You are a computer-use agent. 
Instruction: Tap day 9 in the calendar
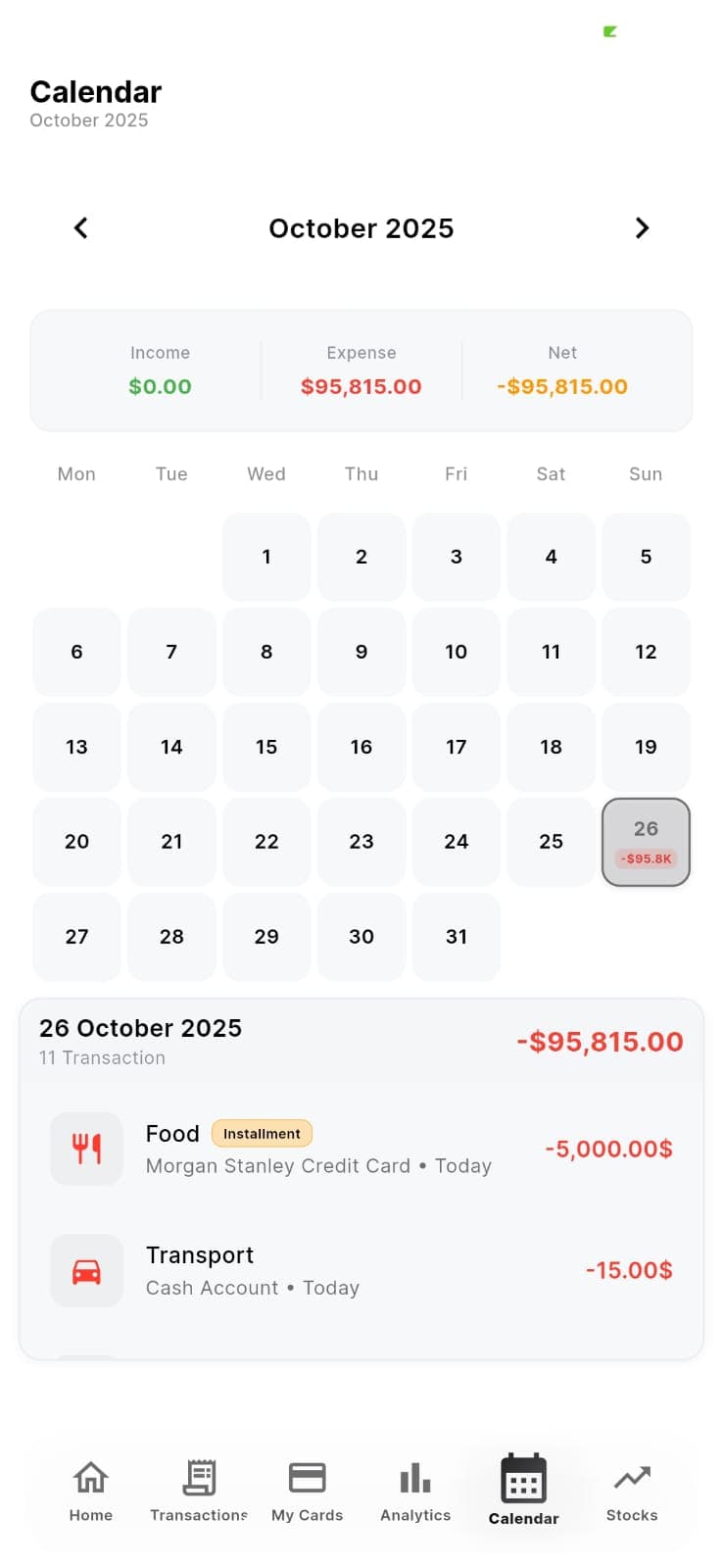[x=361, y=652]
